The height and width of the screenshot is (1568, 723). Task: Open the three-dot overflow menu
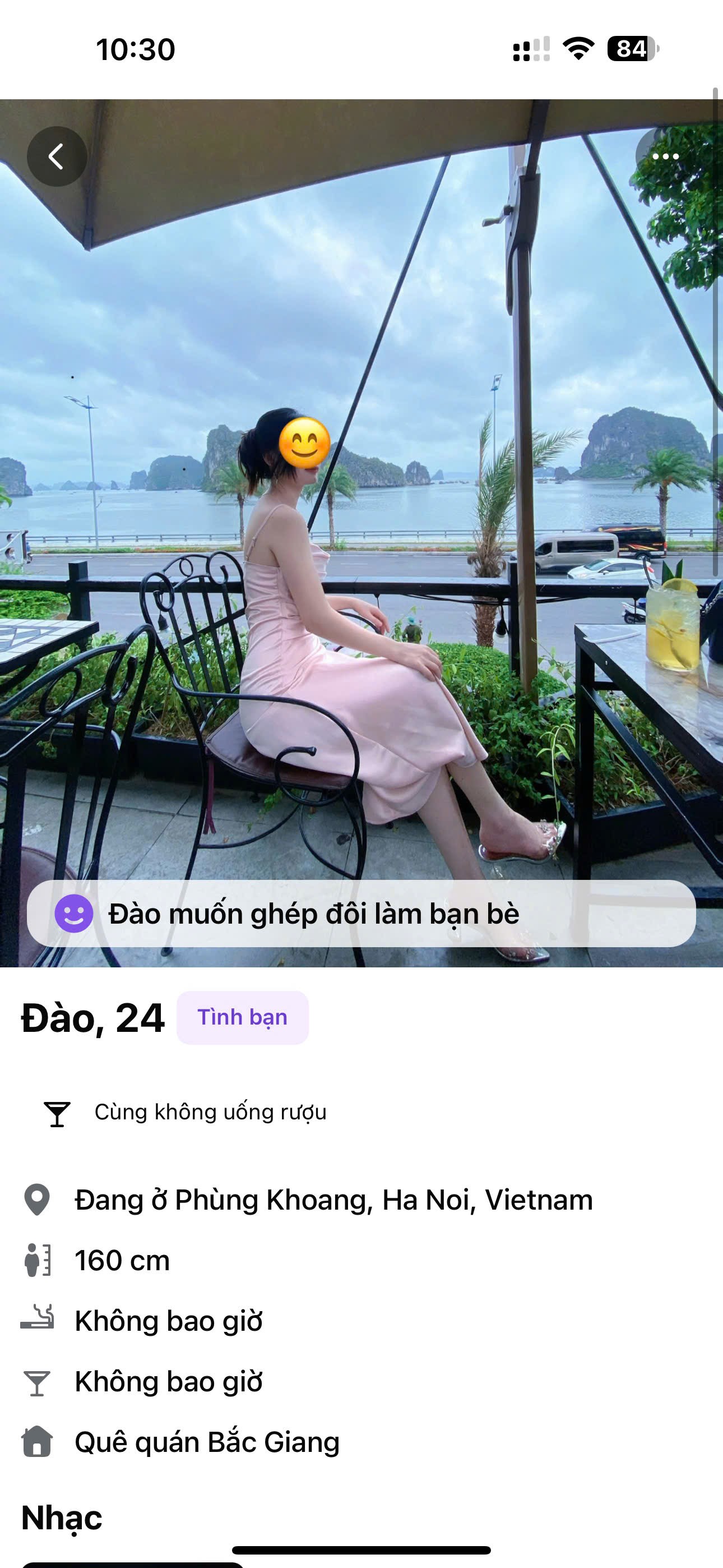pos(665,156)
